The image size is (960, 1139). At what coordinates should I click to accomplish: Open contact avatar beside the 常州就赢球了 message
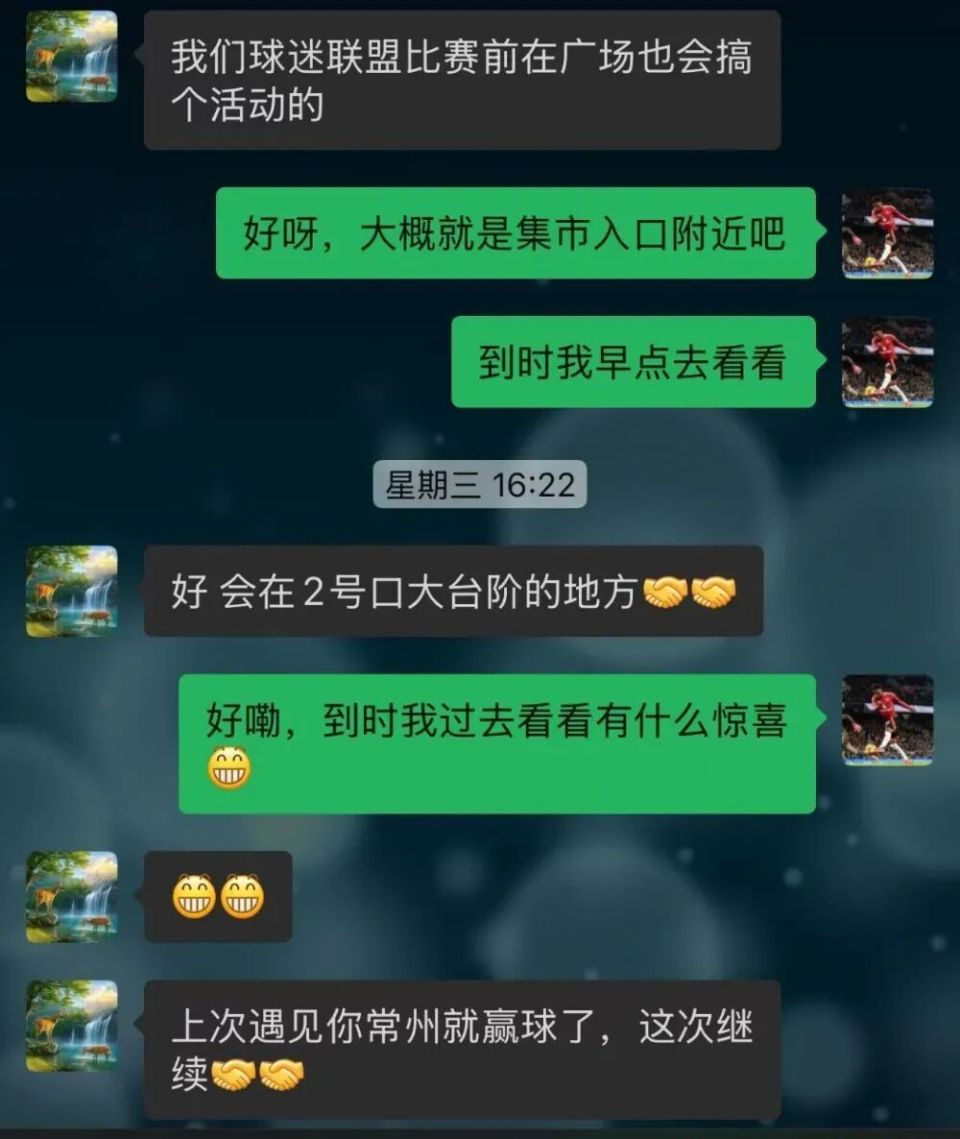coord(71,1025)
